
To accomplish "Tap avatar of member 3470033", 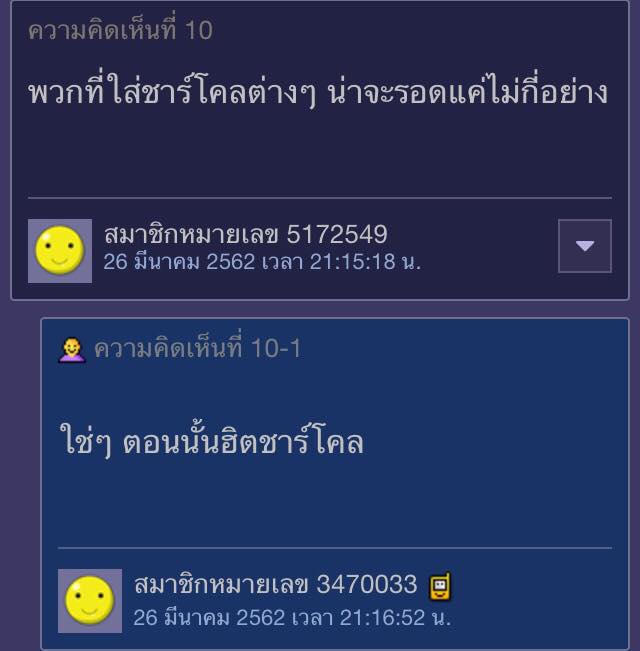I will [90, 601].
